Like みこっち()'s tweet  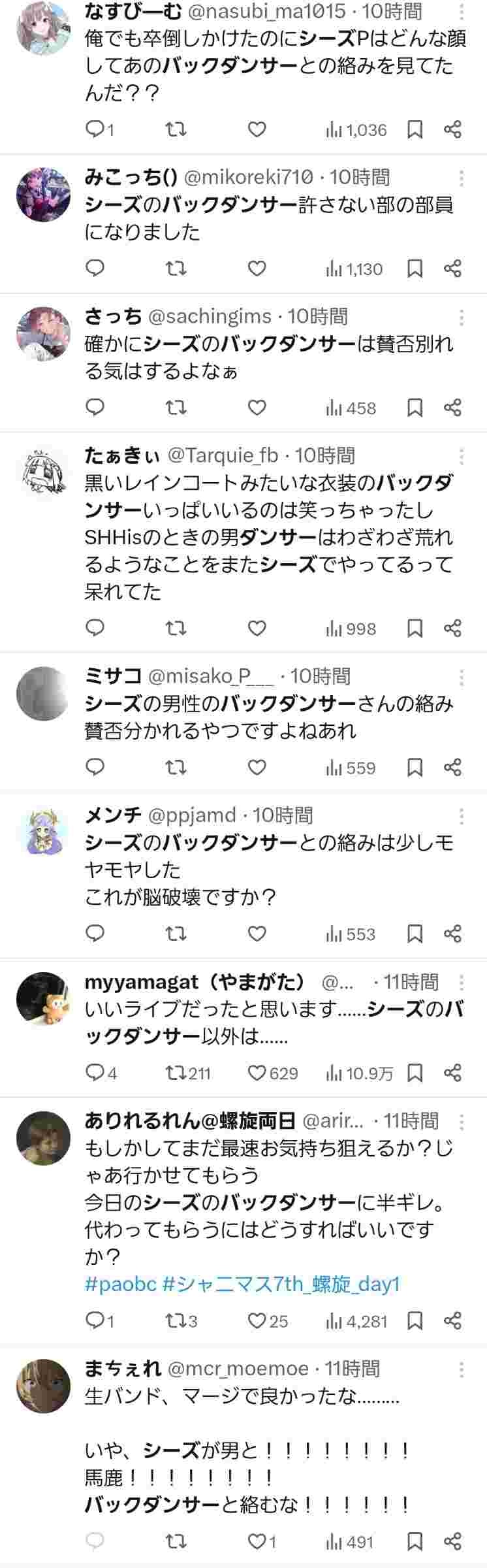[x=257, y=269]
